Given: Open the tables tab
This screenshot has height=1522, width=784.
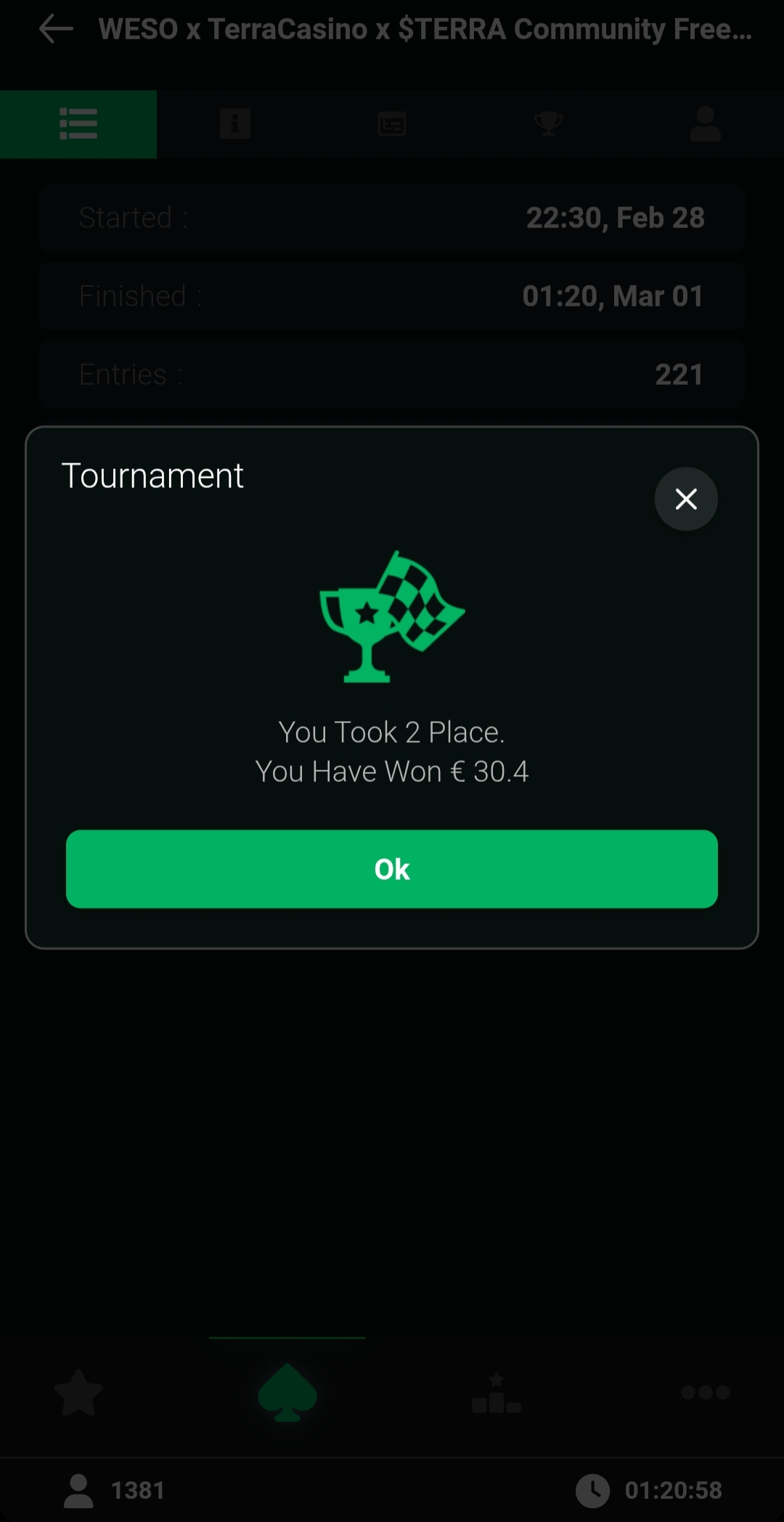Looking at the screenshot, I should [x=392, y=124].
